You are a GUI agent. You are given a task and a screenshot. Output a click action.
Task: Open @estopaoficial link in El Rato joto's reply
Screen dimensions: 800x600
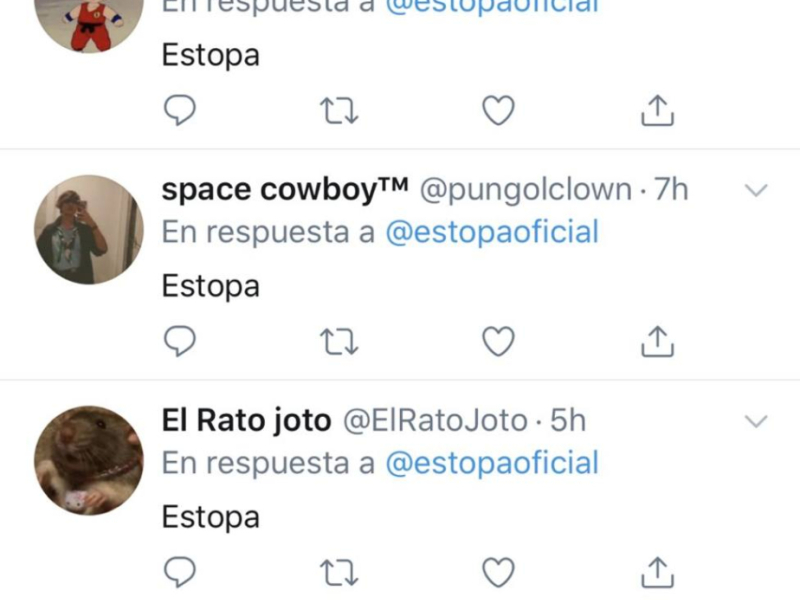tap(491, 464)
